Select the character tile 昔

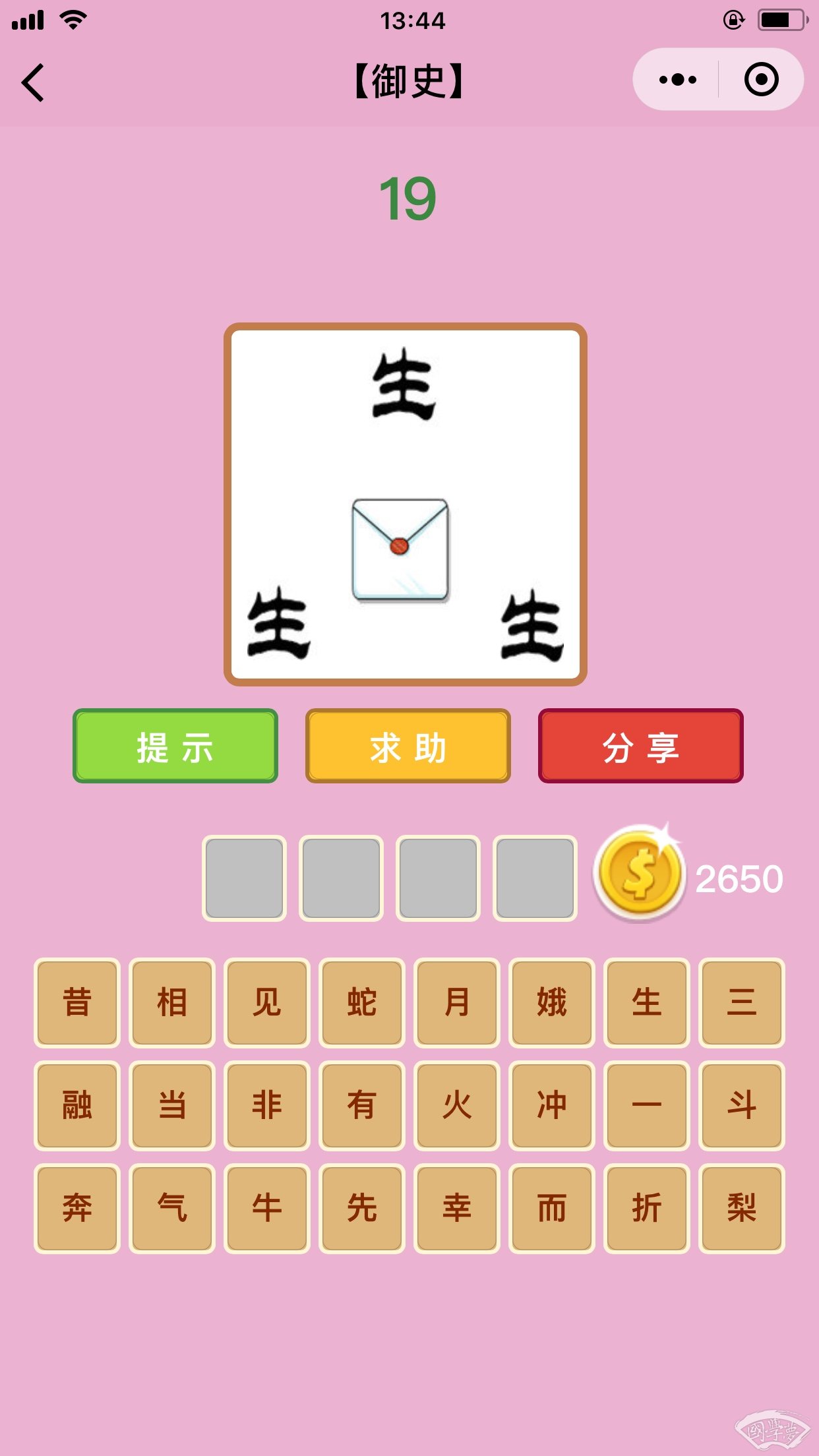click(77, 1002)
